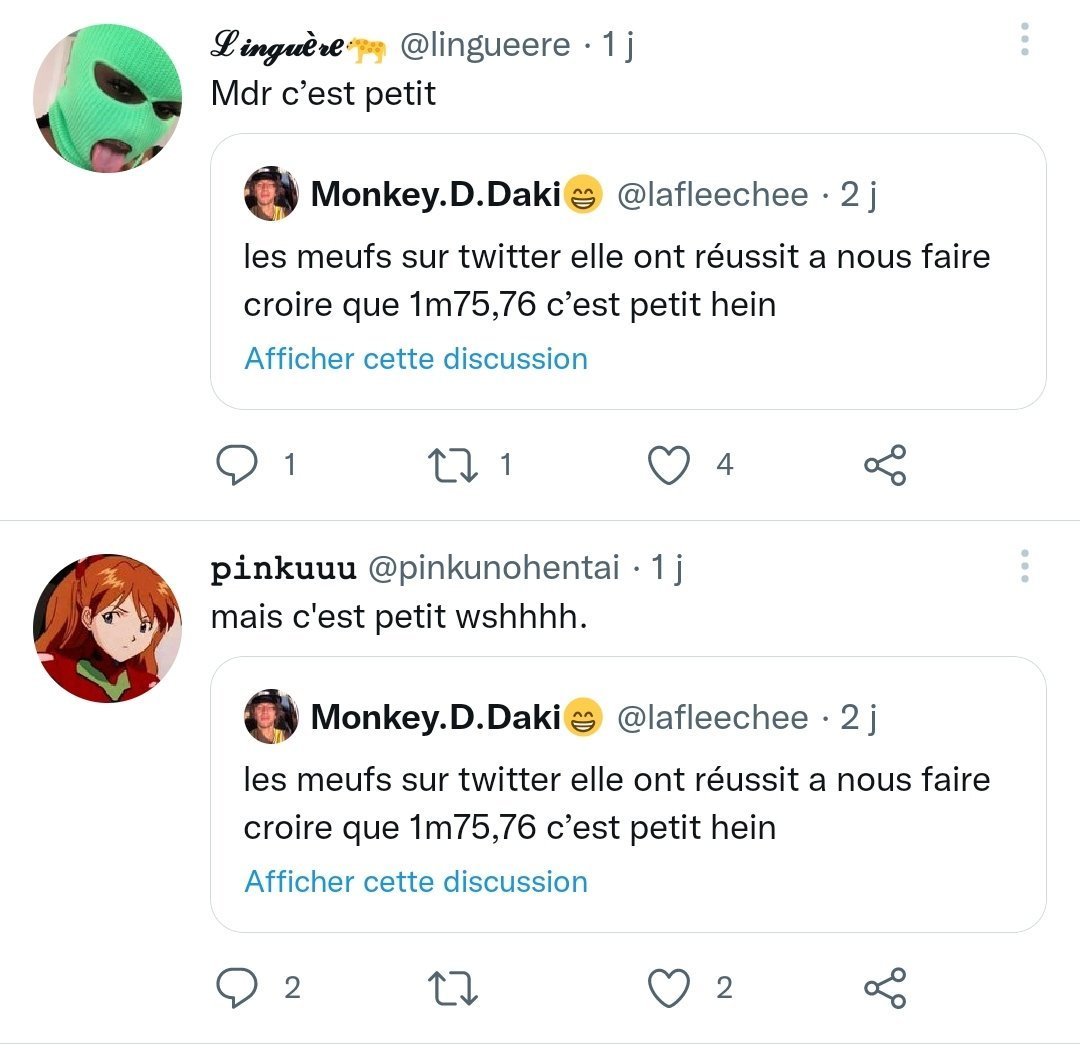Like pinkunohentai's tweet
This screenshot has height=1063, width=1080.
(x=669, y=989)
